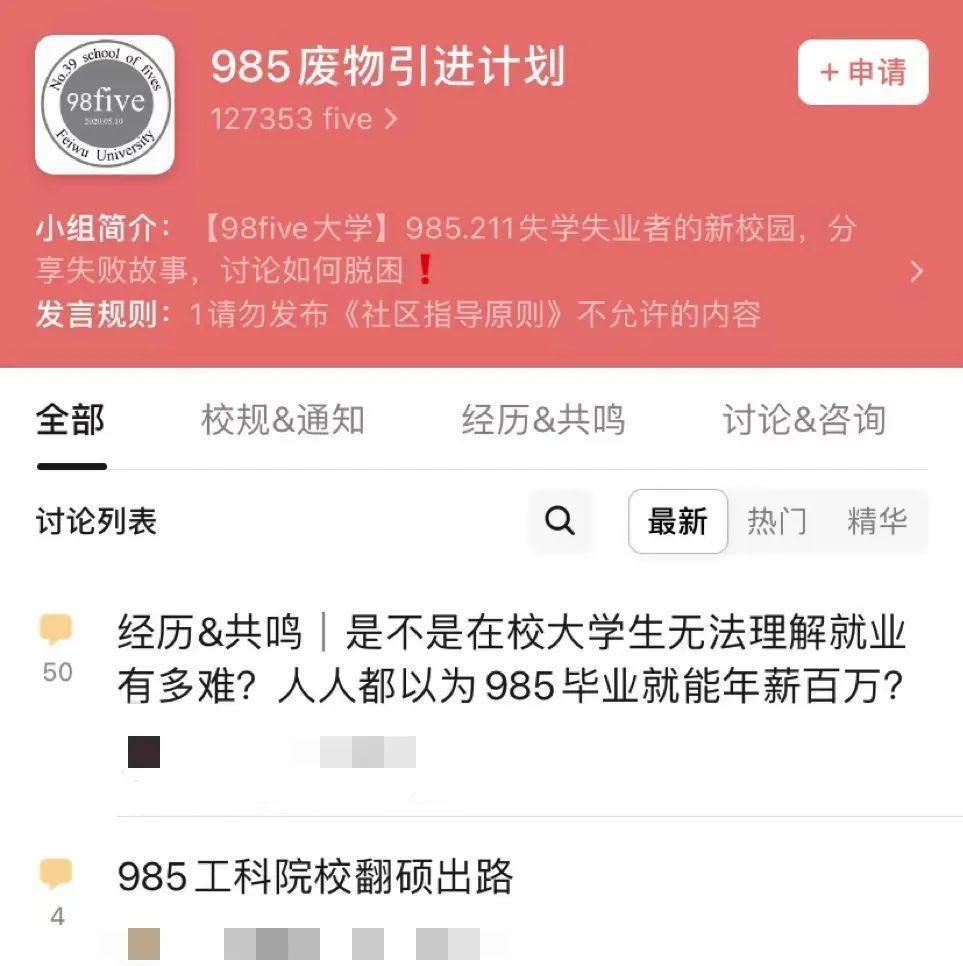Expand the group introduction with the chevron
963x966 pixels.
point(916,271)
